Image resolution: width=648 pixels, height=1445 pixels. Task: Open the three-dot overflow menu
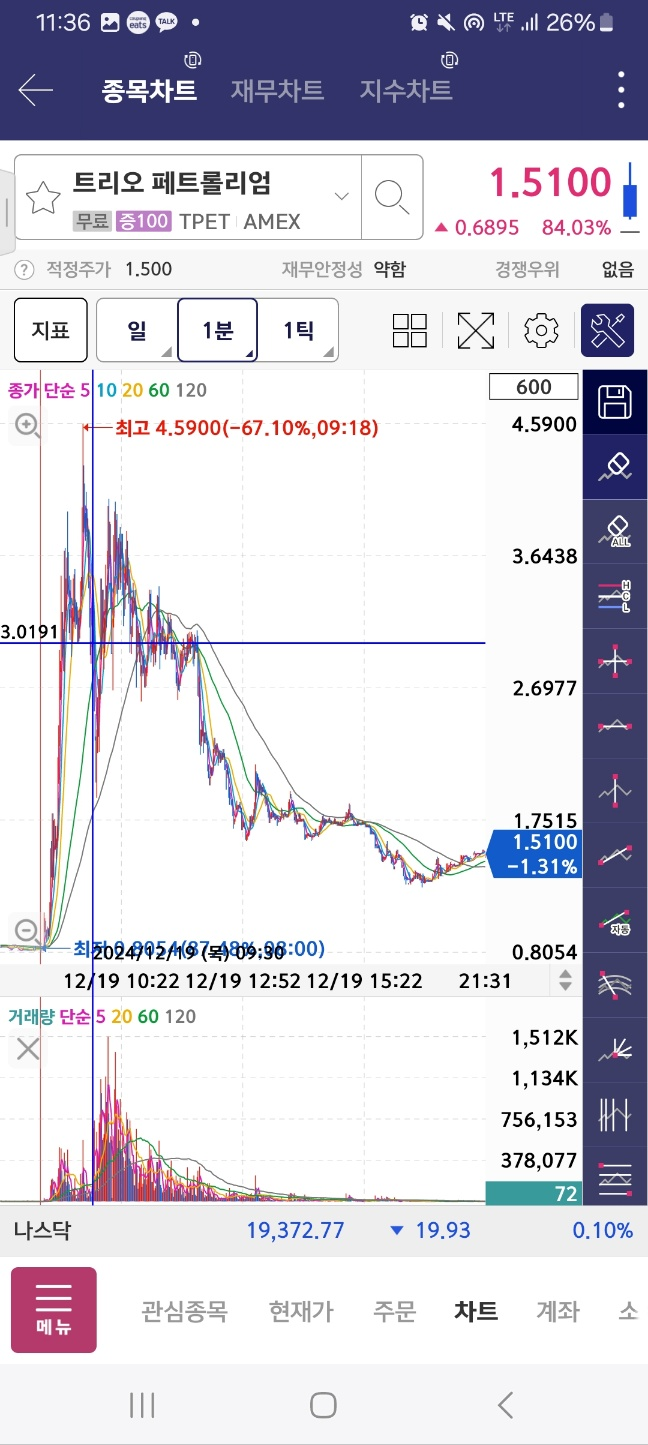[621, 91]
